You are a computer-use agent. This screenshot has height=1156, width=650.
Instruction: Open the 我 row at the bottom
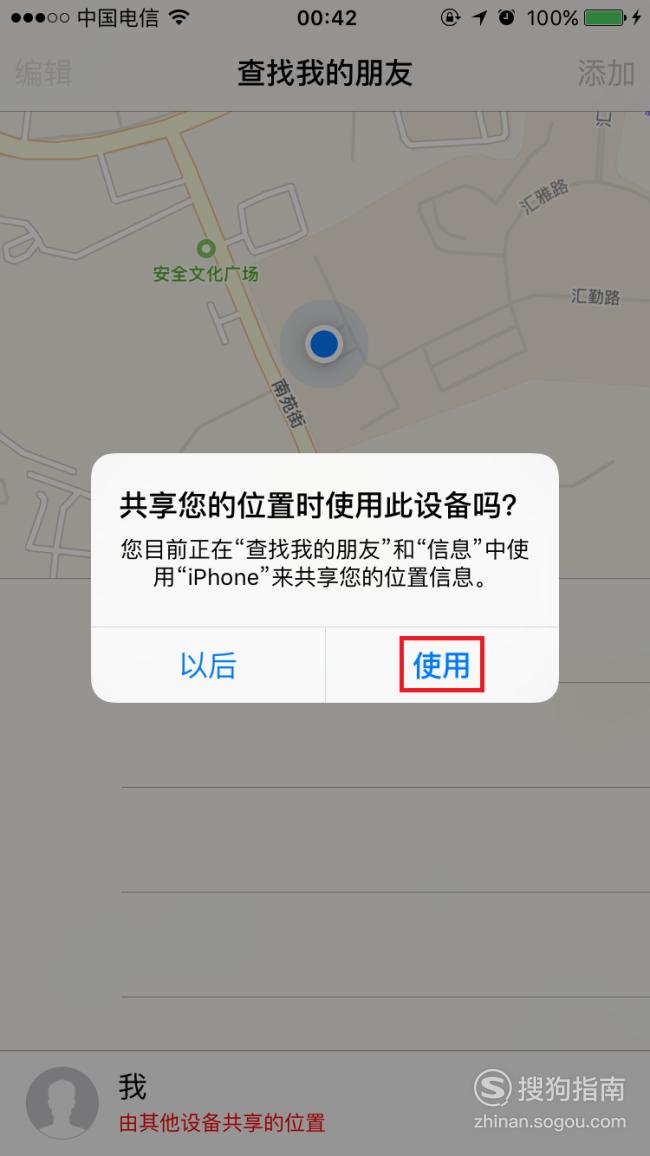tap(325, 1103)
